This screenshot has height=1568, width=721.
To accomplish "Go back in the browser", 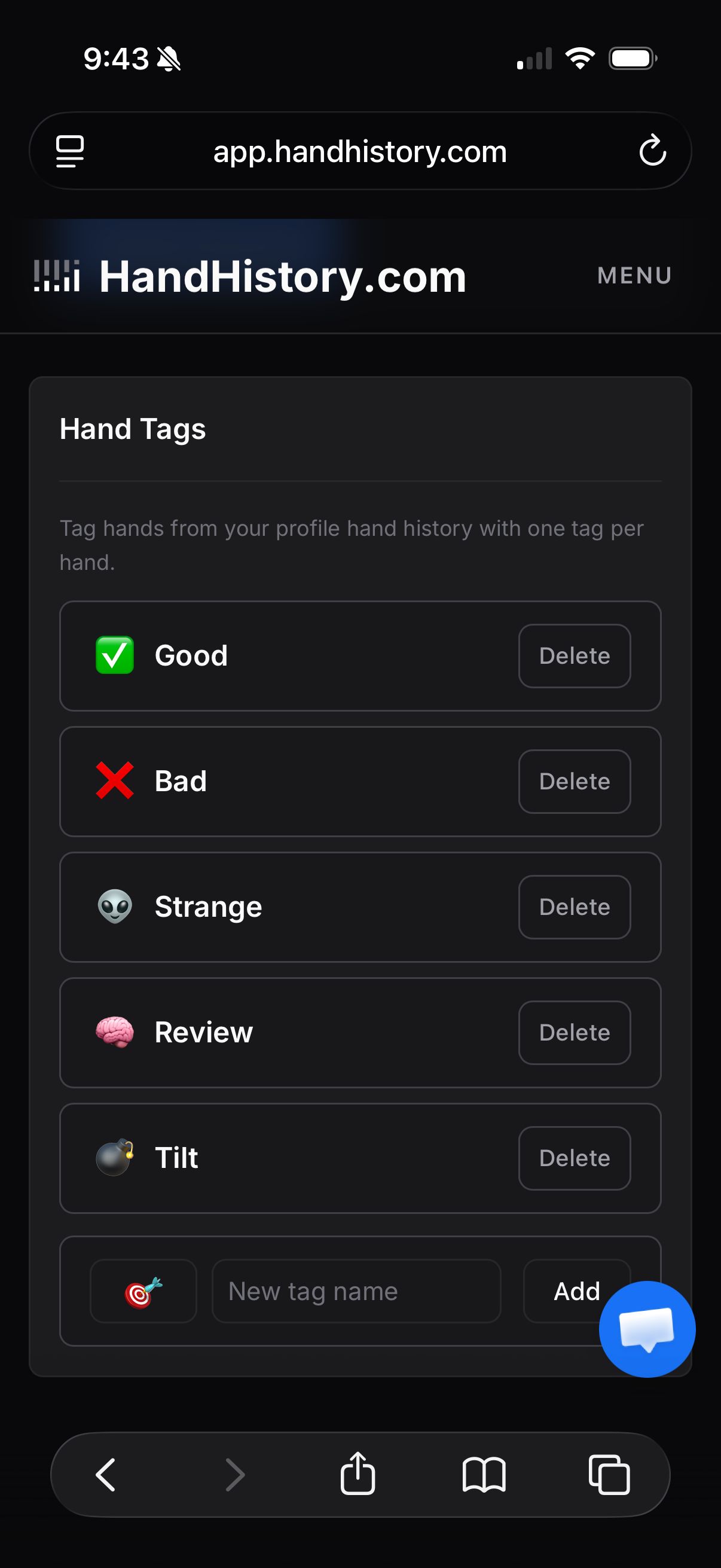I will click(106, 1474).
